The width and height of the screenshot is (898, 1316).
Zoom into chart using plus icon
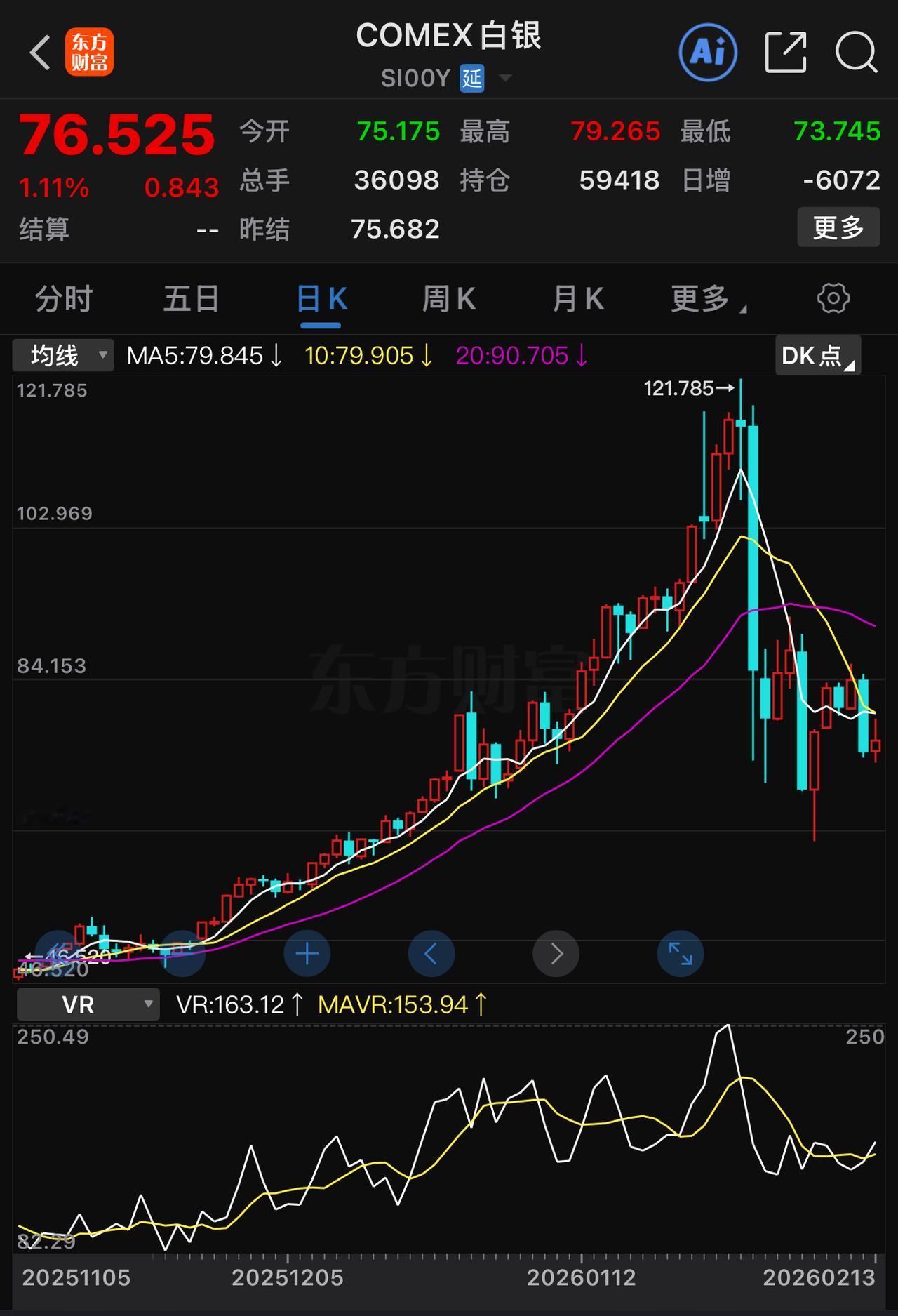[307, 953]
